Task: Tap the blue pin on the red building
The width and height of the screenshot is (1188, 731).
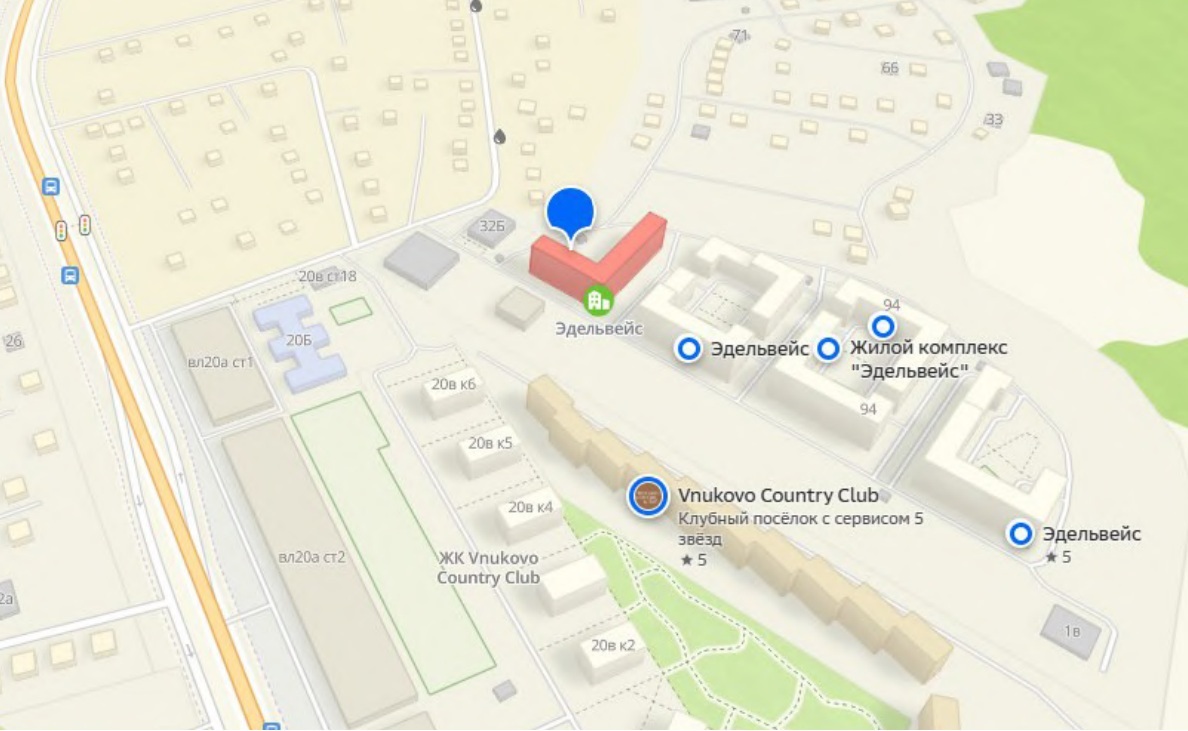Action: [571, 212]
